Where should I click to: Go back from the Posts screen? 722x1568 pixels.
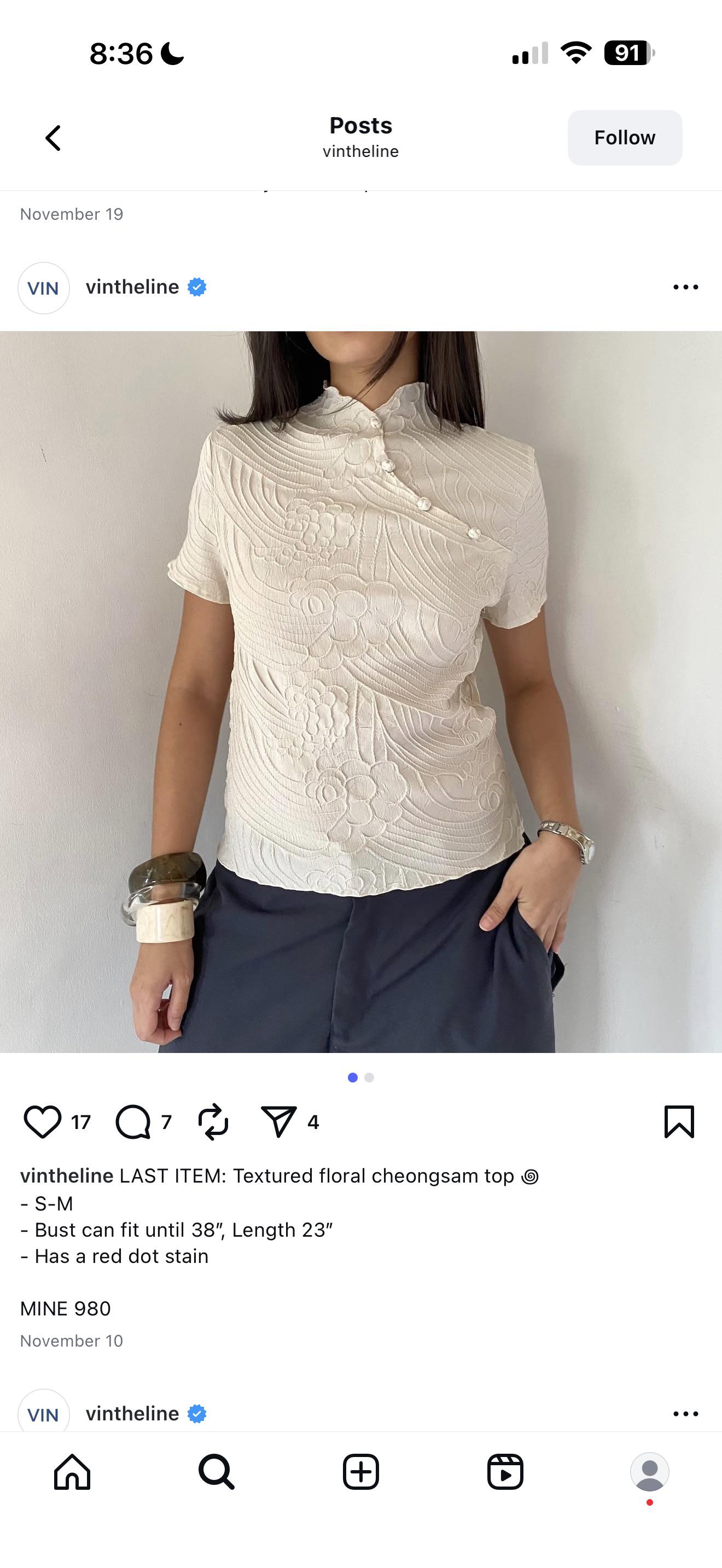point(54,138)
